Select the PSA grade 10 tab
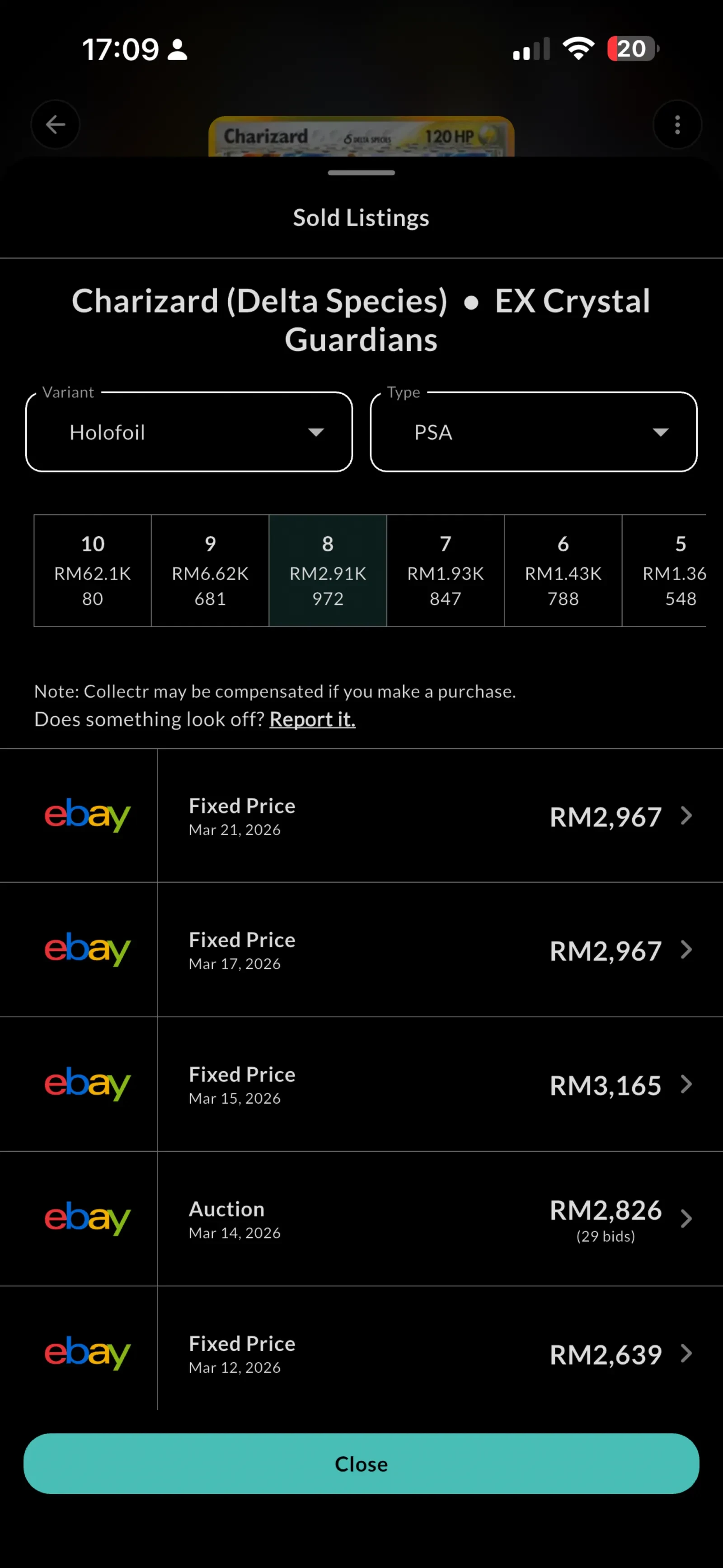723x1568 pixels. 93,570
